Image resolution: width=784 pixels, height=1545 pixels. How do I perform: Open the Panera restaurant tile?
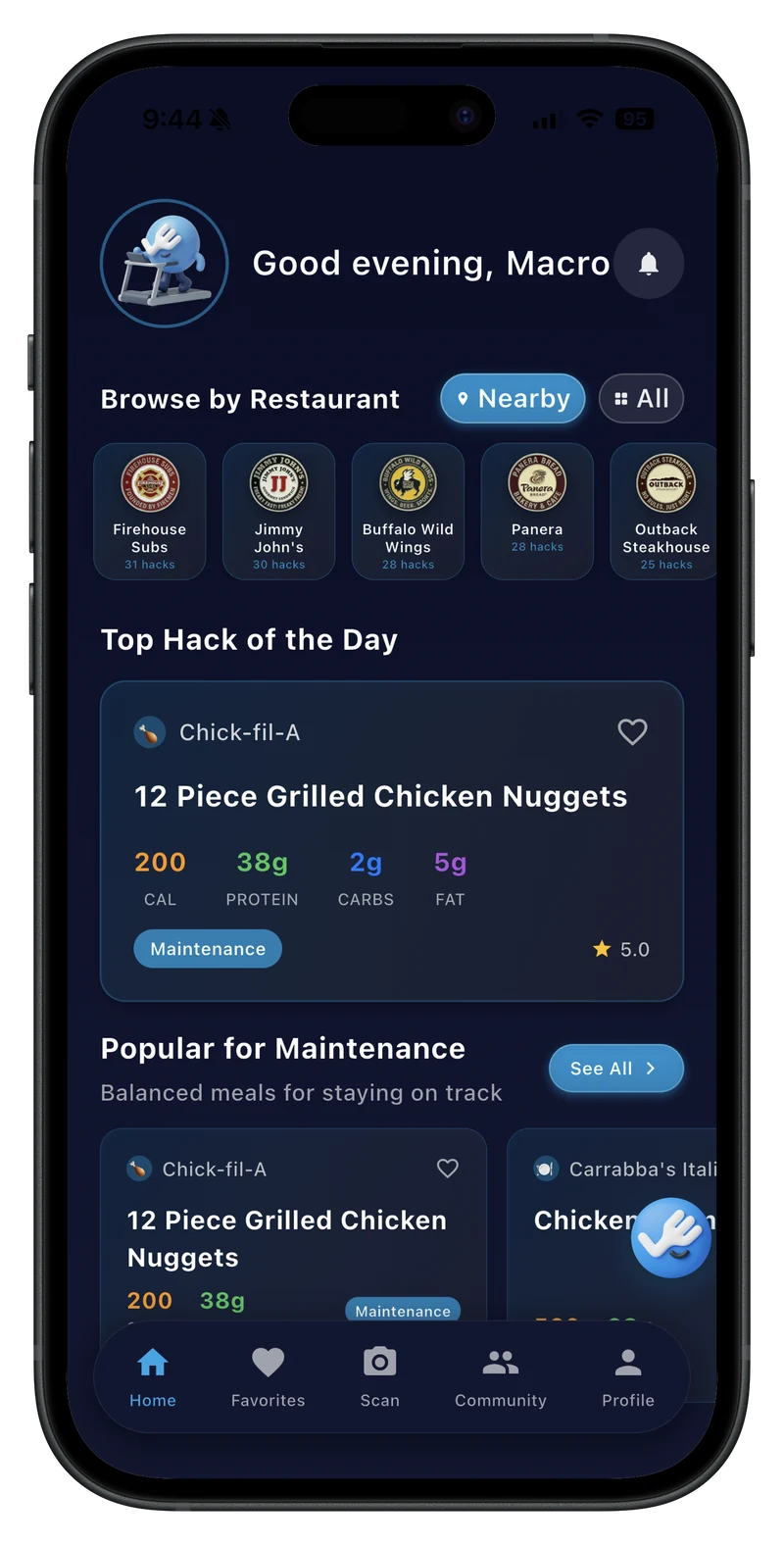[537, 512]
